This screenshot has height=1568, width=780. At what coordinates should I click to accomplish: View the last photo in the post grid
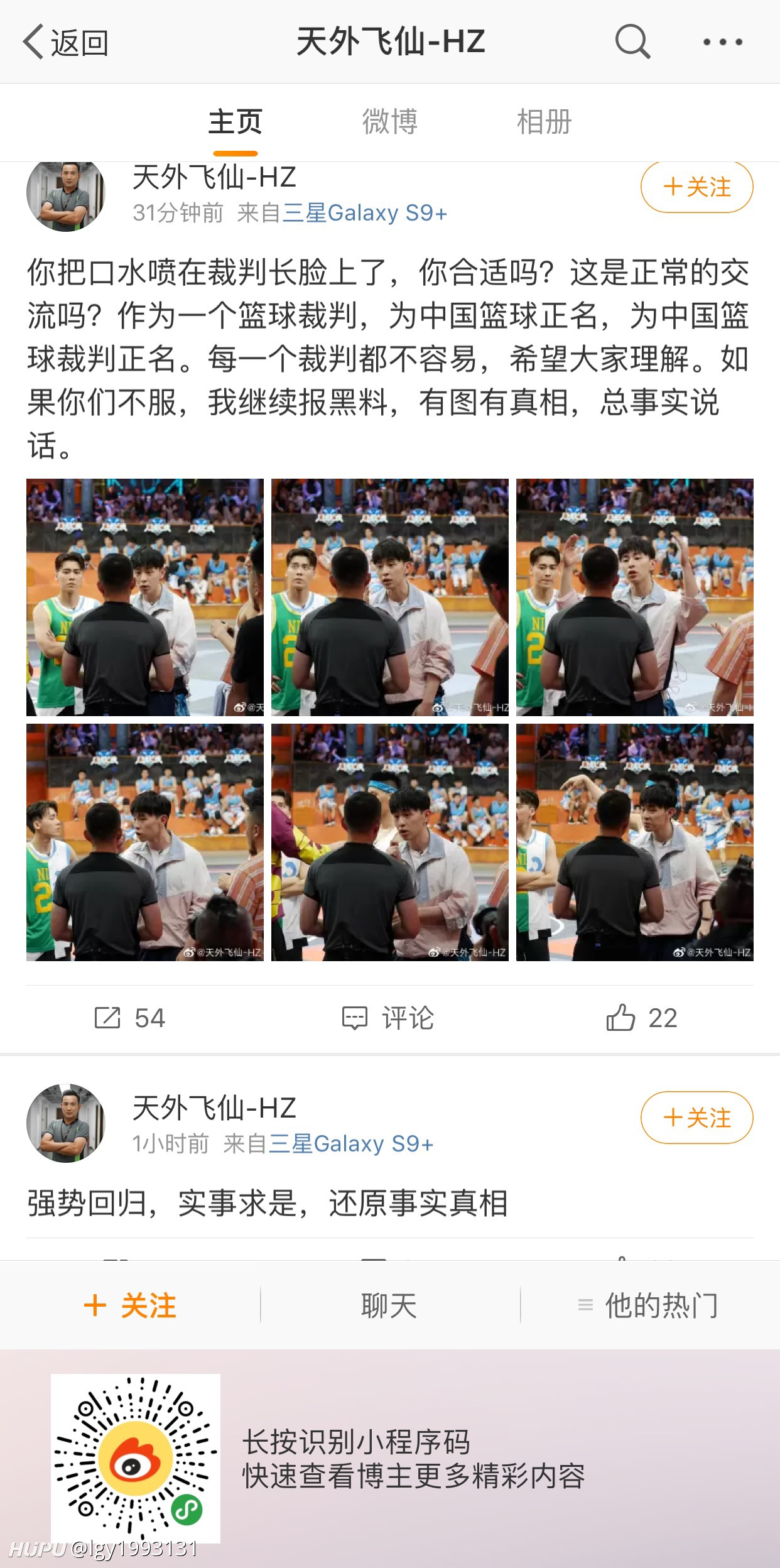click(x=635, y=842)
